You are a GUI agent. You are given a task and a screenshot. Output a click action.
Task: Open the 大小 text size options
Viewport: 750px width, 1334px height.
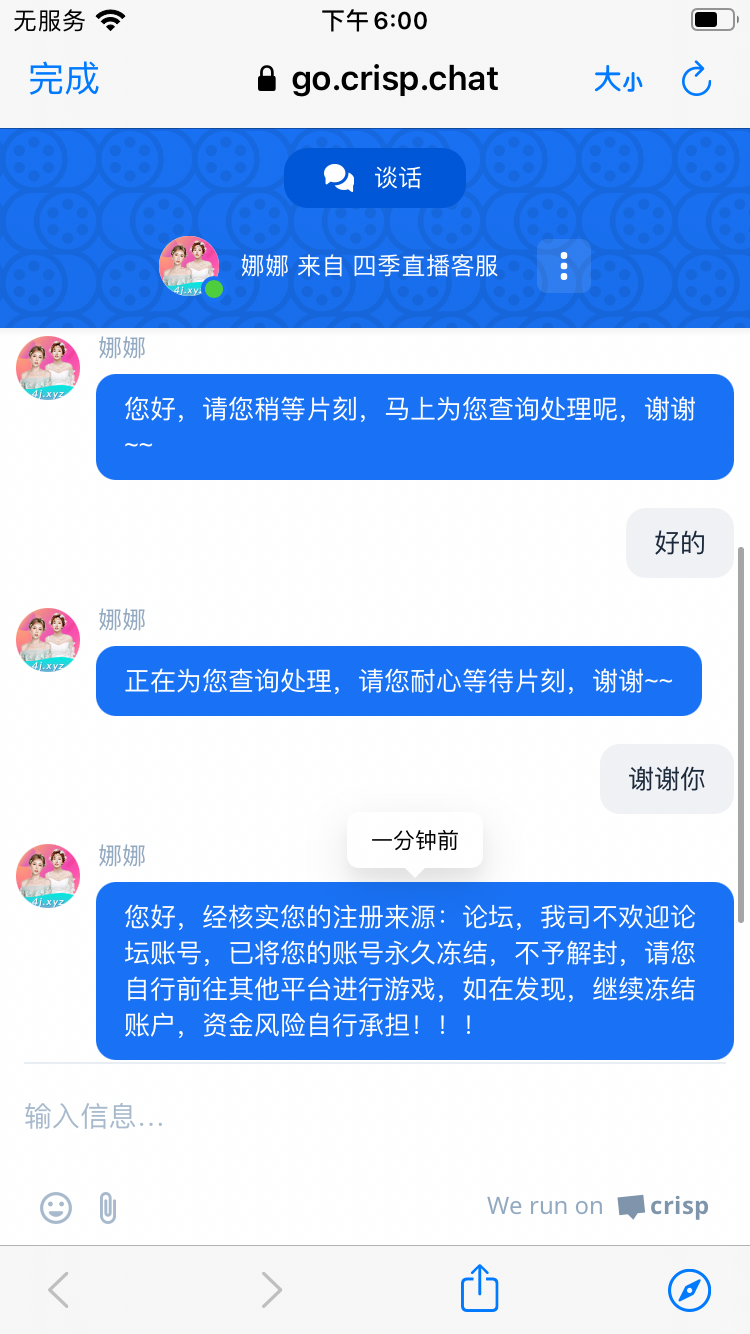tap(618, 80)
